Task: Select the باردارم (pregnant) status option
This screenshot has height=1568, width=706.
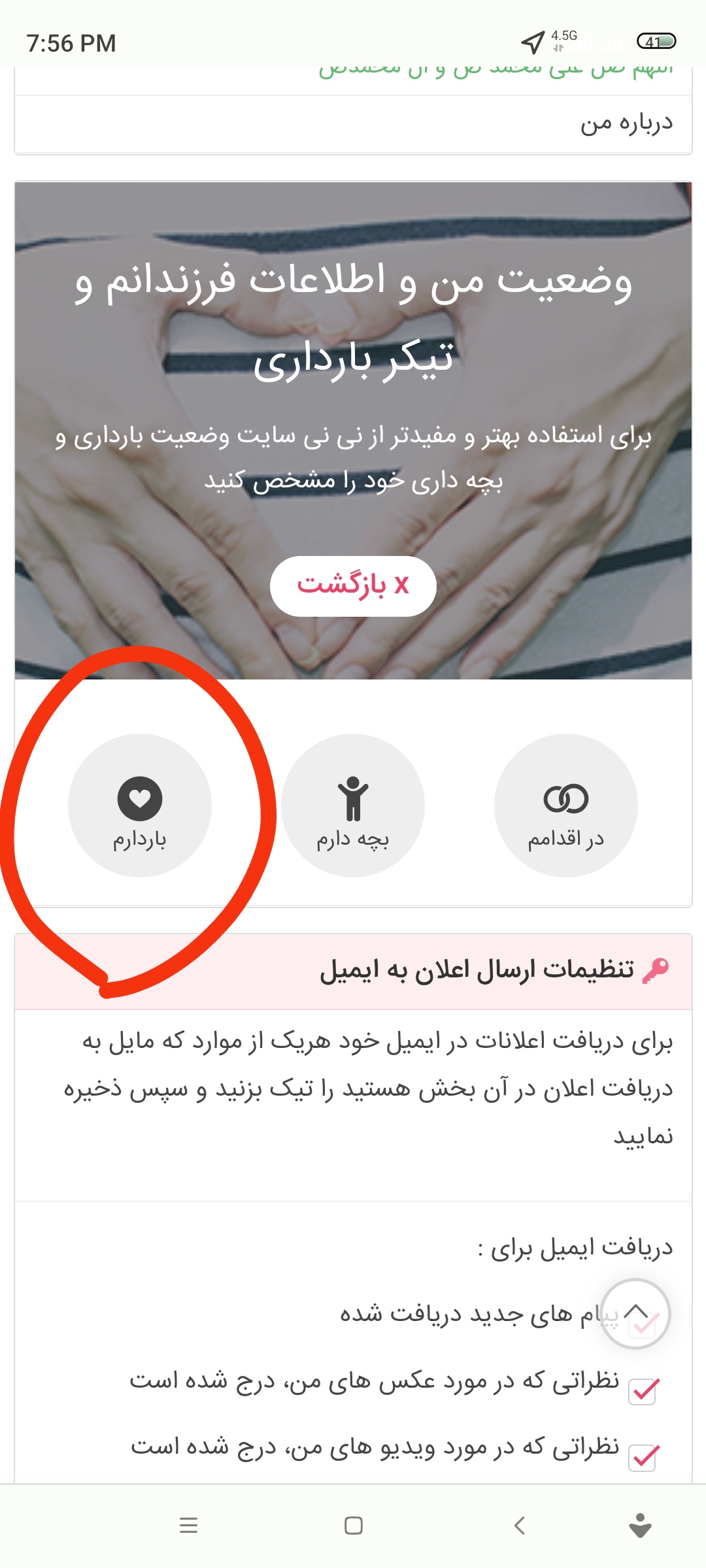Action: pos(140,806)
